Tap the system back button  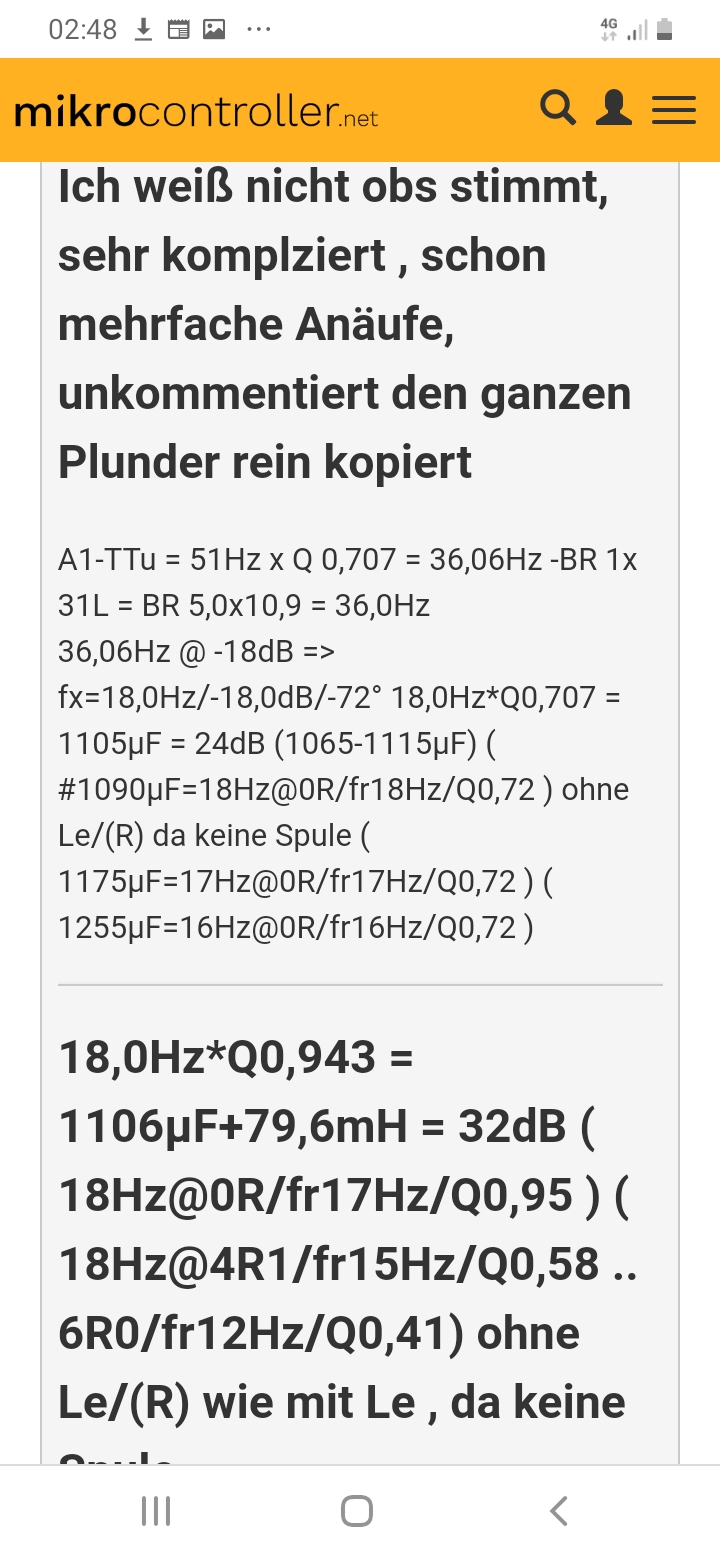coord(559,1511)
